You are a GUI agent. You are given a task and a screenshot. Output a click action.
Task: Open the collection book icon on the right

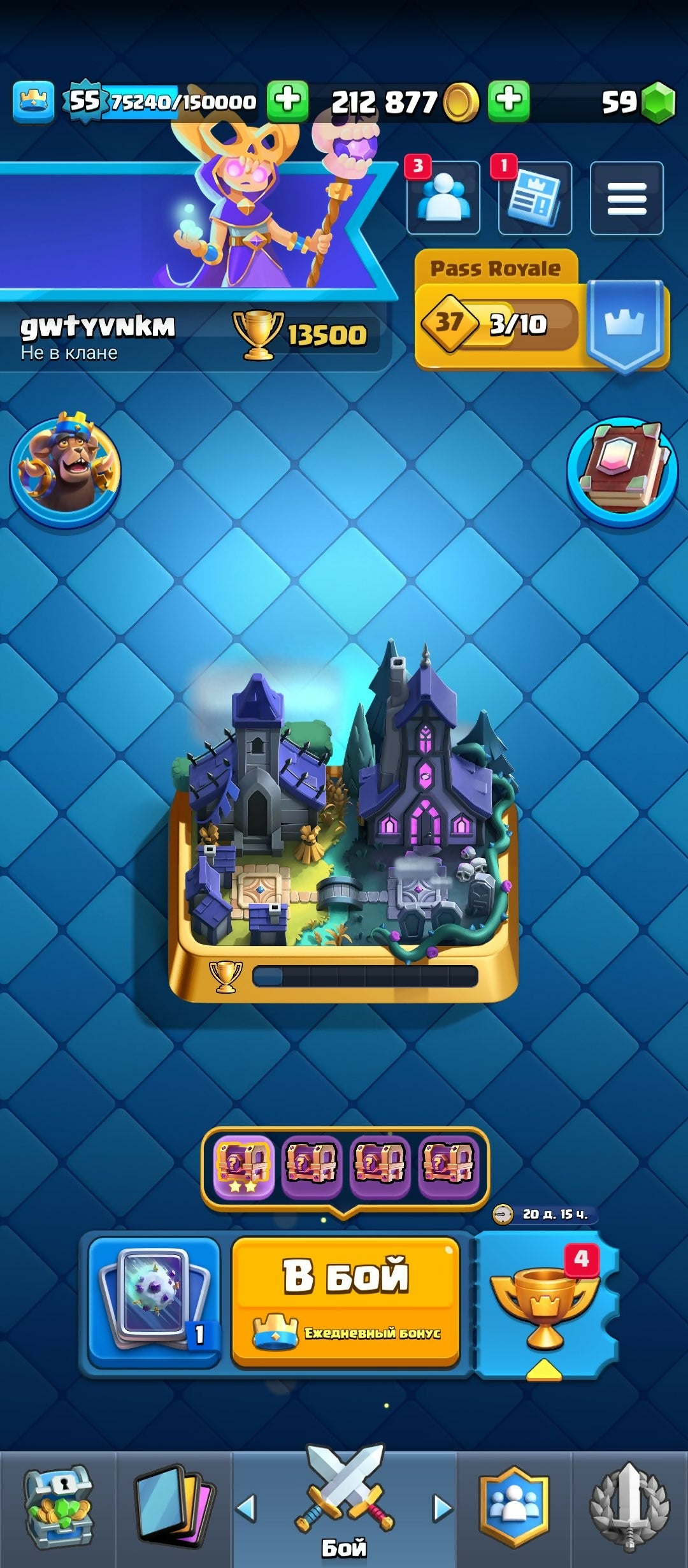[x=622, y=470]
